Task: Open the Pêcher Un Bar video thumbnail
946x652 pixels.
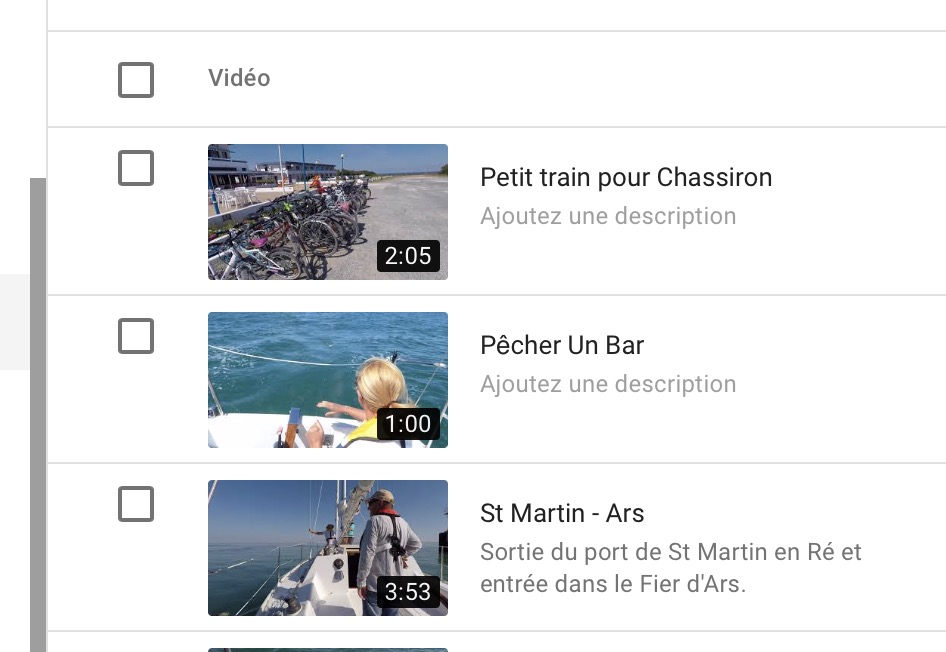Action: point(327,380)
